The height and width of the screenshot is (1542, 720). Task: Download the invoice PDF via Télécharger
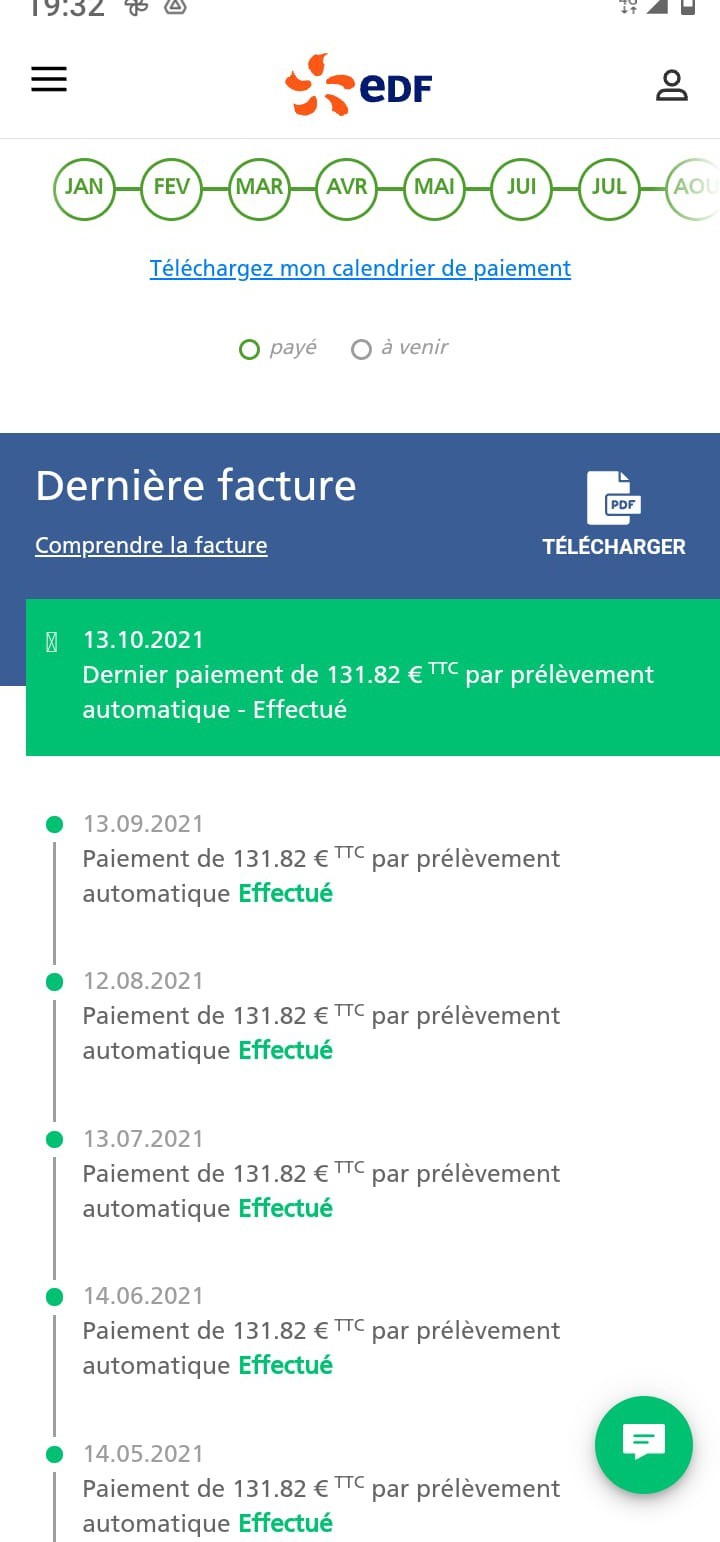[x=614, y=515]
